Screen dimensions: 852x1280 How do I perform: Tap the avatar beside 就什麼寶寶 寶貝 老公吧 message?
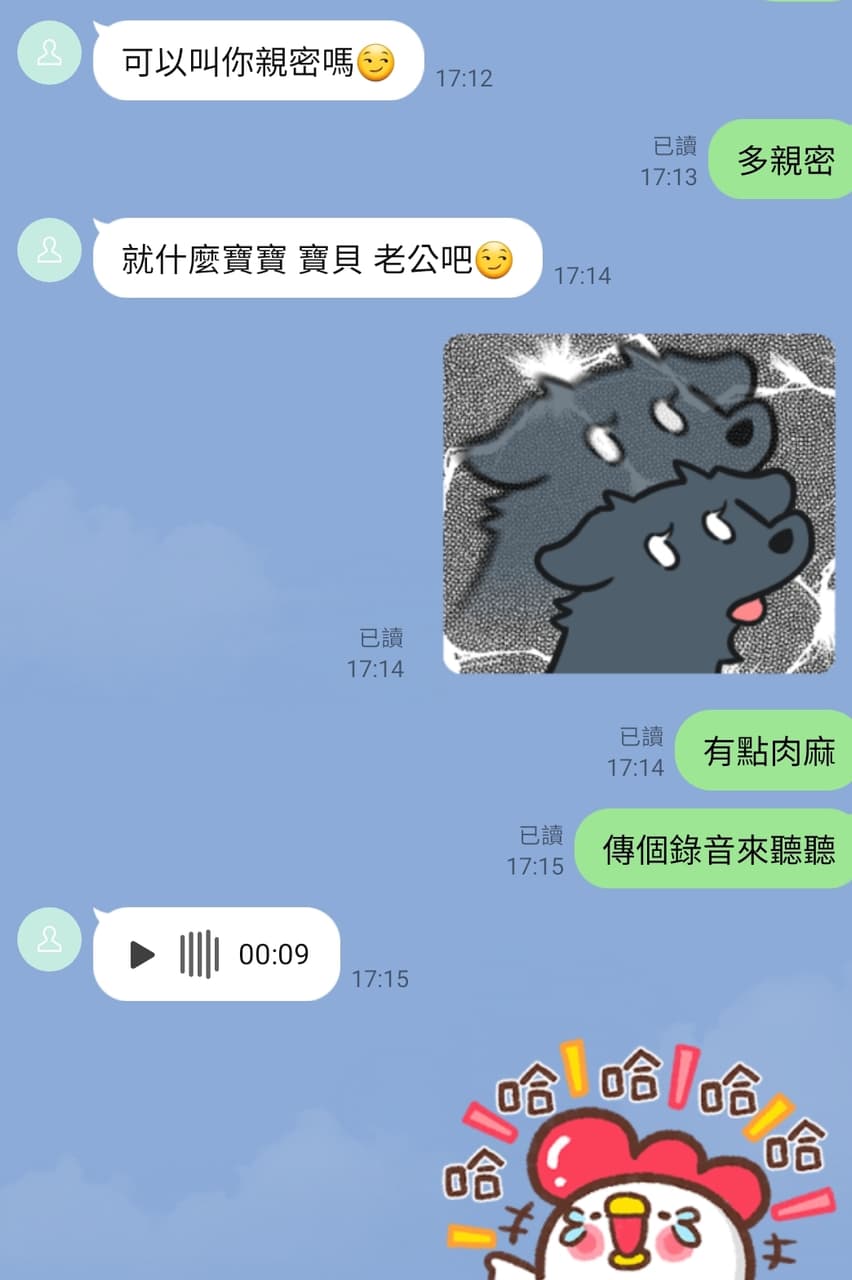[x=49, y=249]
